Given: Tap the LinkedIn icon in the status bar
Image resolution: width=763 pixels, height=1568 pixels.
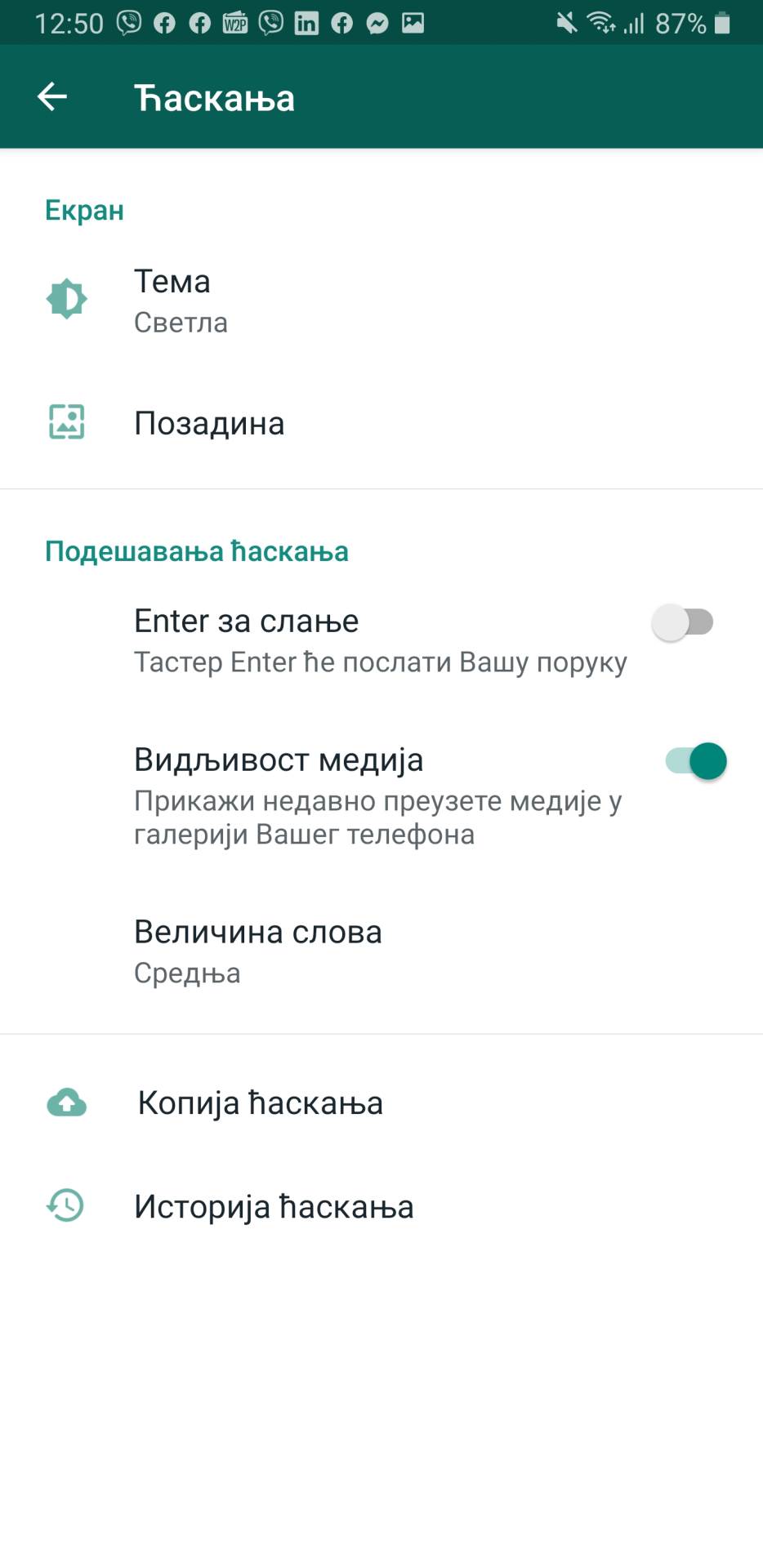Looking at the screenshot, I should click(x=307, y=22).
